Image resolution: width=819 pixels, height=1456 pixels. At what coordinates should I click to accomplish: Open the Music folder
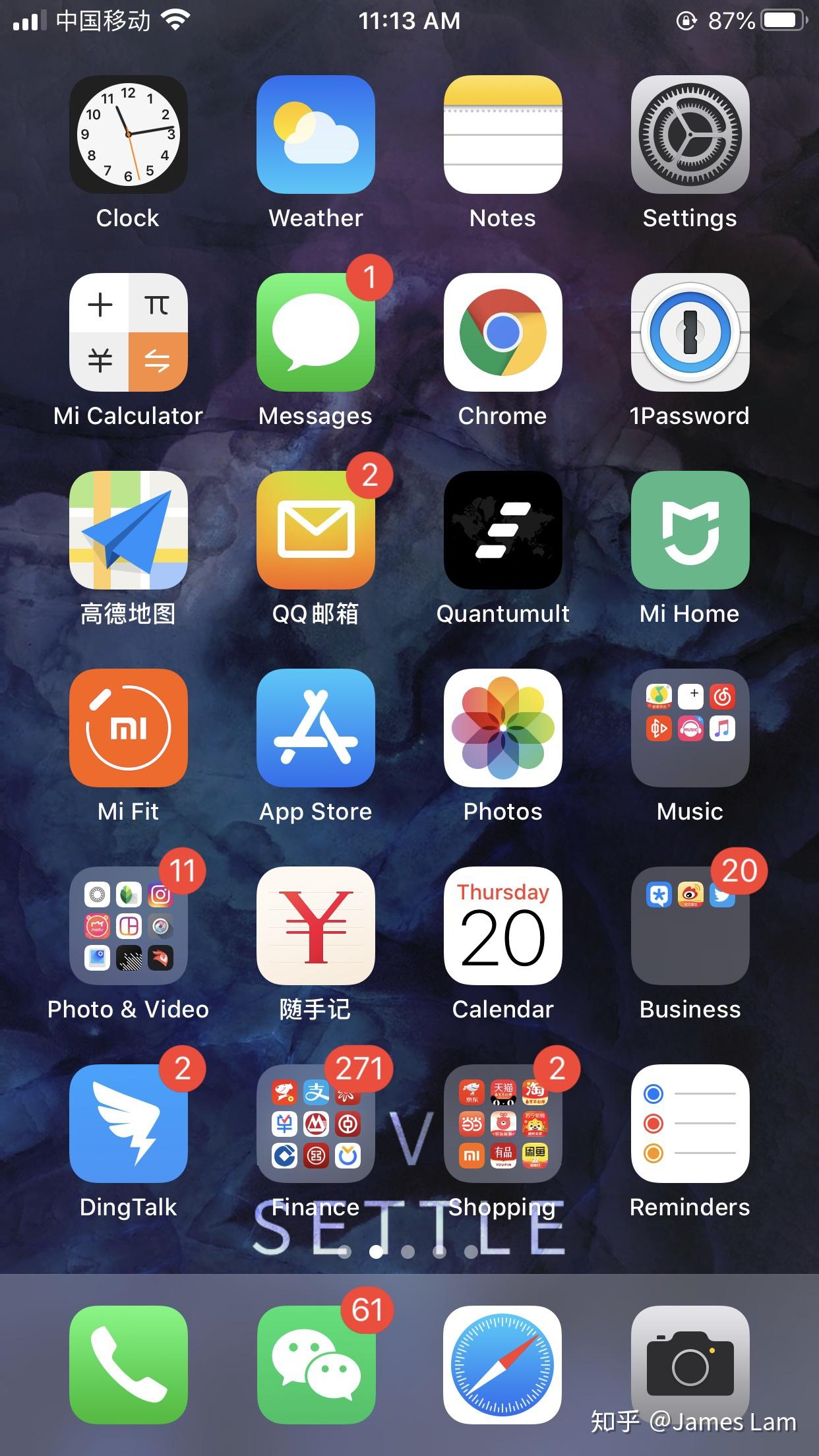point(690,728)
